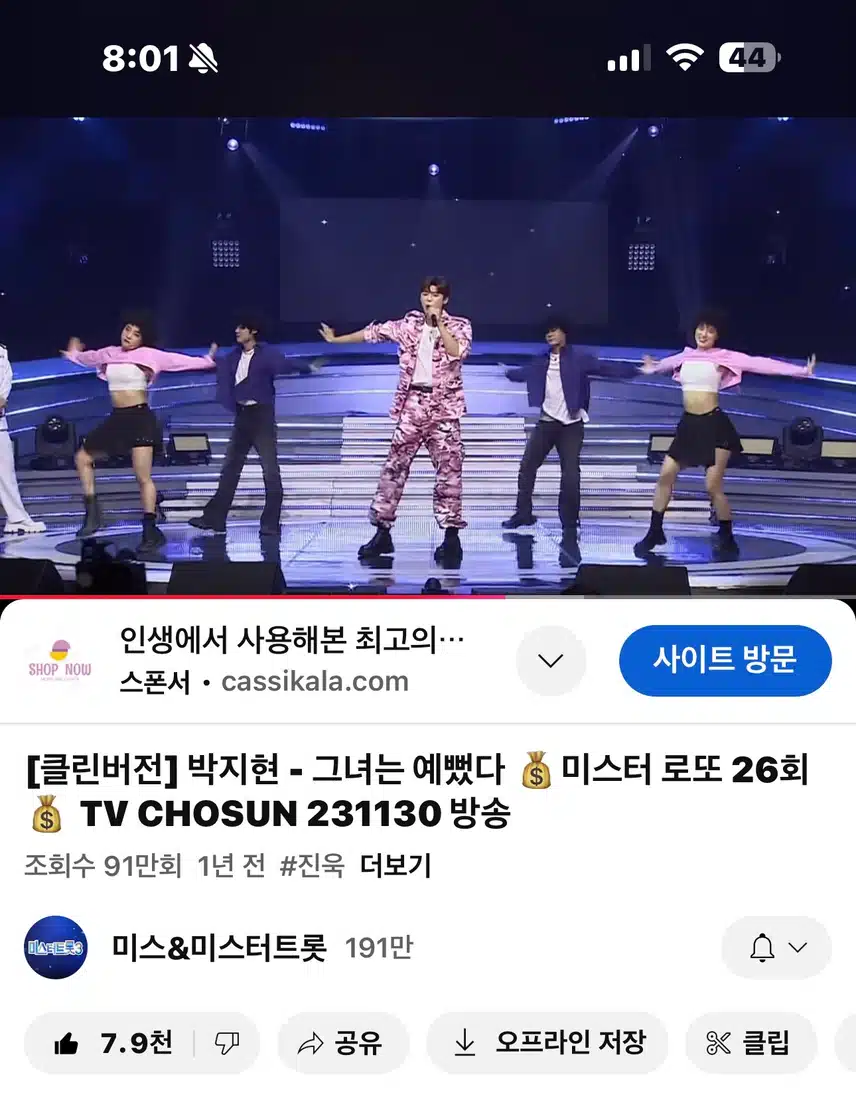This screenshot has height=1100, width=856.
Task: Tap the 사이트 방문 button
Action: (725, 660)
